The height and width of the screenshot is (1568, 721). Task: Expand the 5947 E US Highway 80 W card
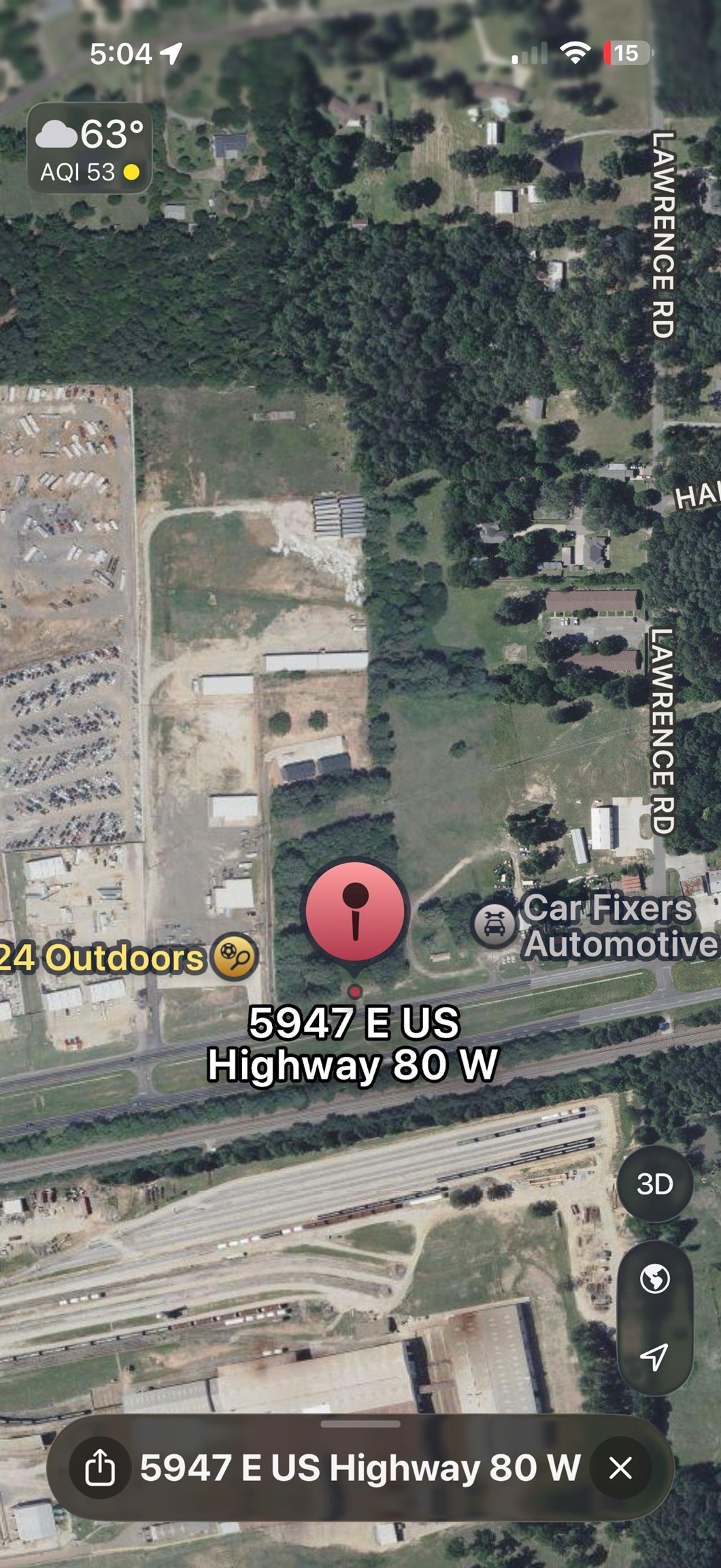tap(360, 1424)
